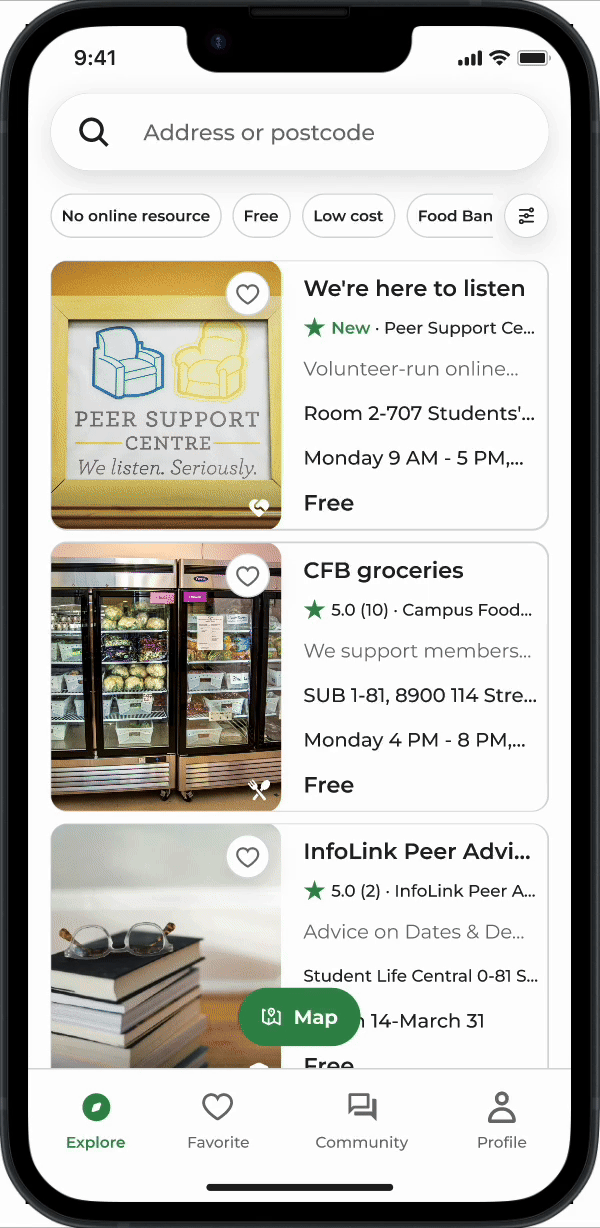The image size is (600, 1228).
Task: Select the No online resource chip
Action: point(136,216)
